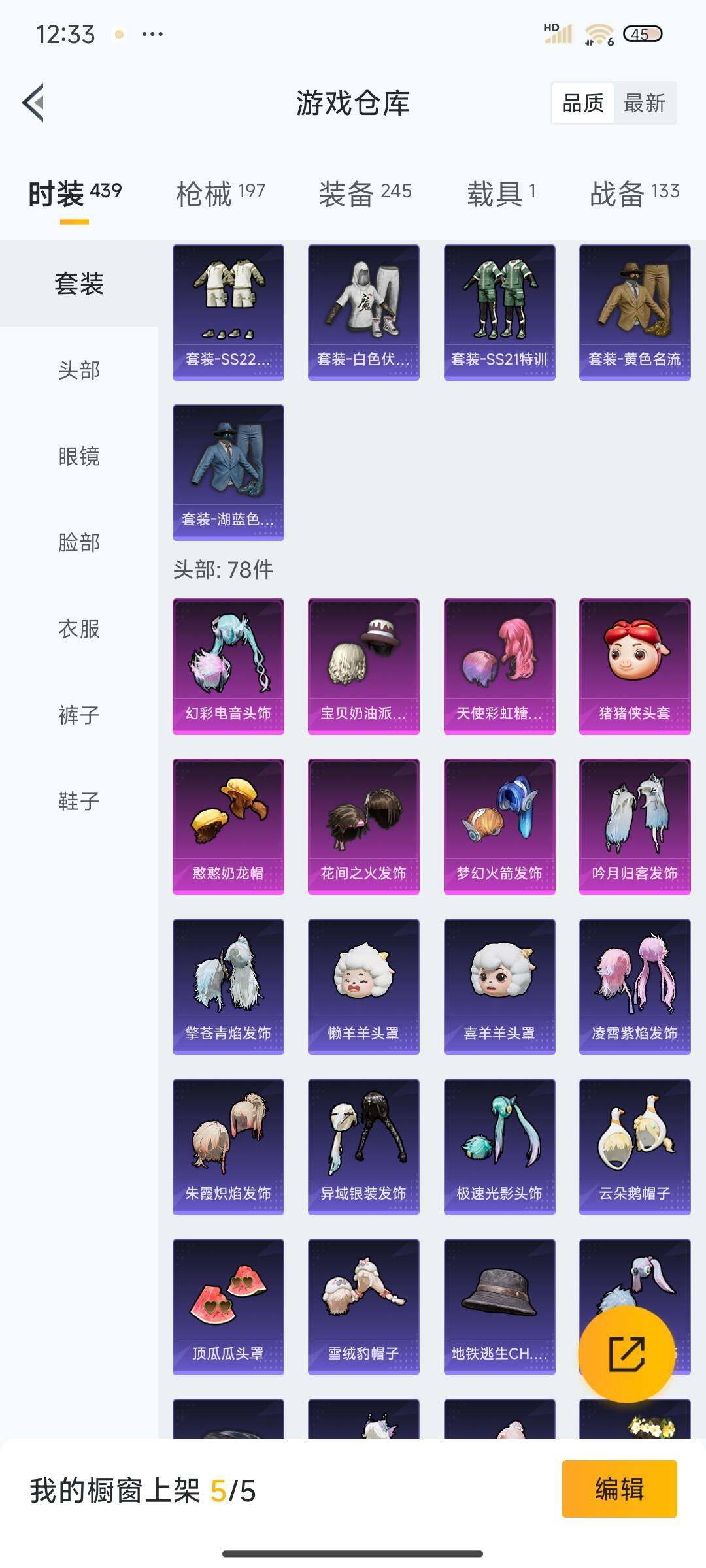Select 头部 in the side category list
Viewport: 706px width, 1568px height.
coord(79,370)
